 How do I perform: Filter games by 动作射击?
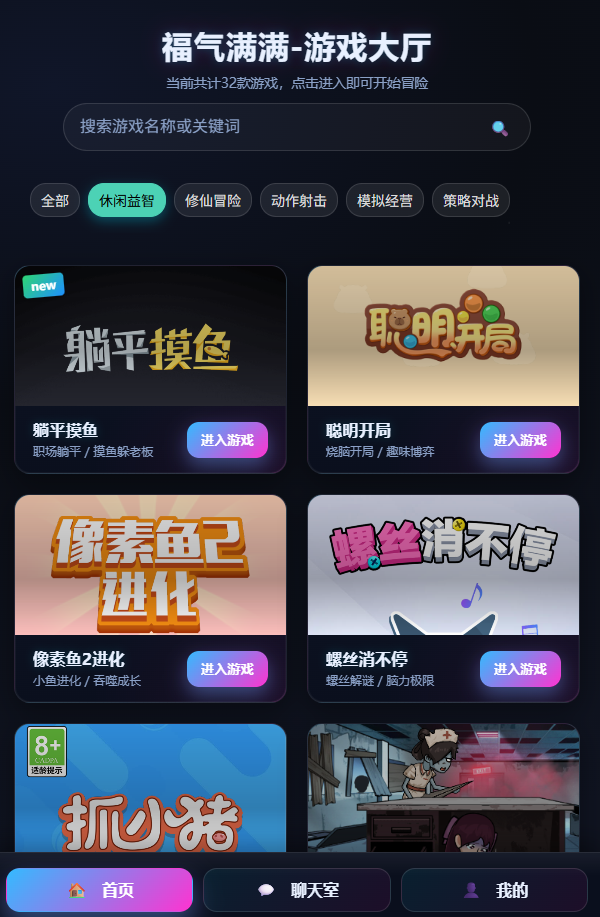(x=299, y=200)
